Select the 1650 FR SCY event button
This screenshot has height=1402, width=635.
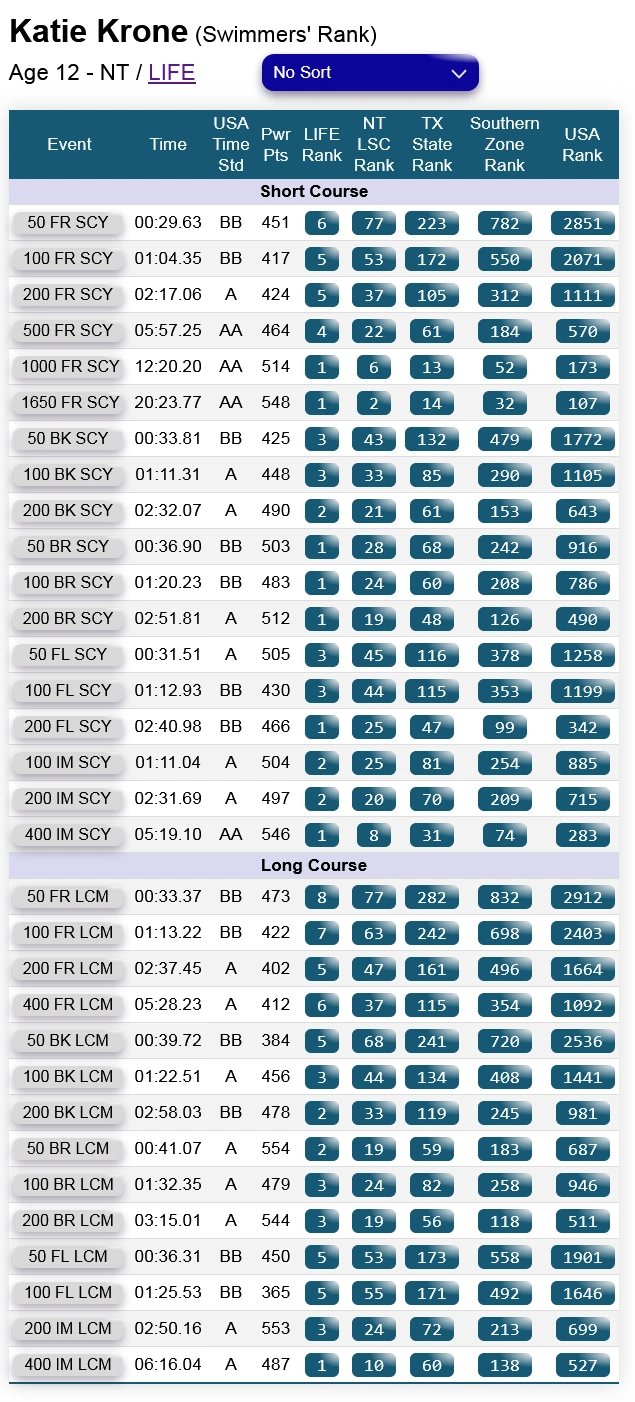tap(68, 403)
